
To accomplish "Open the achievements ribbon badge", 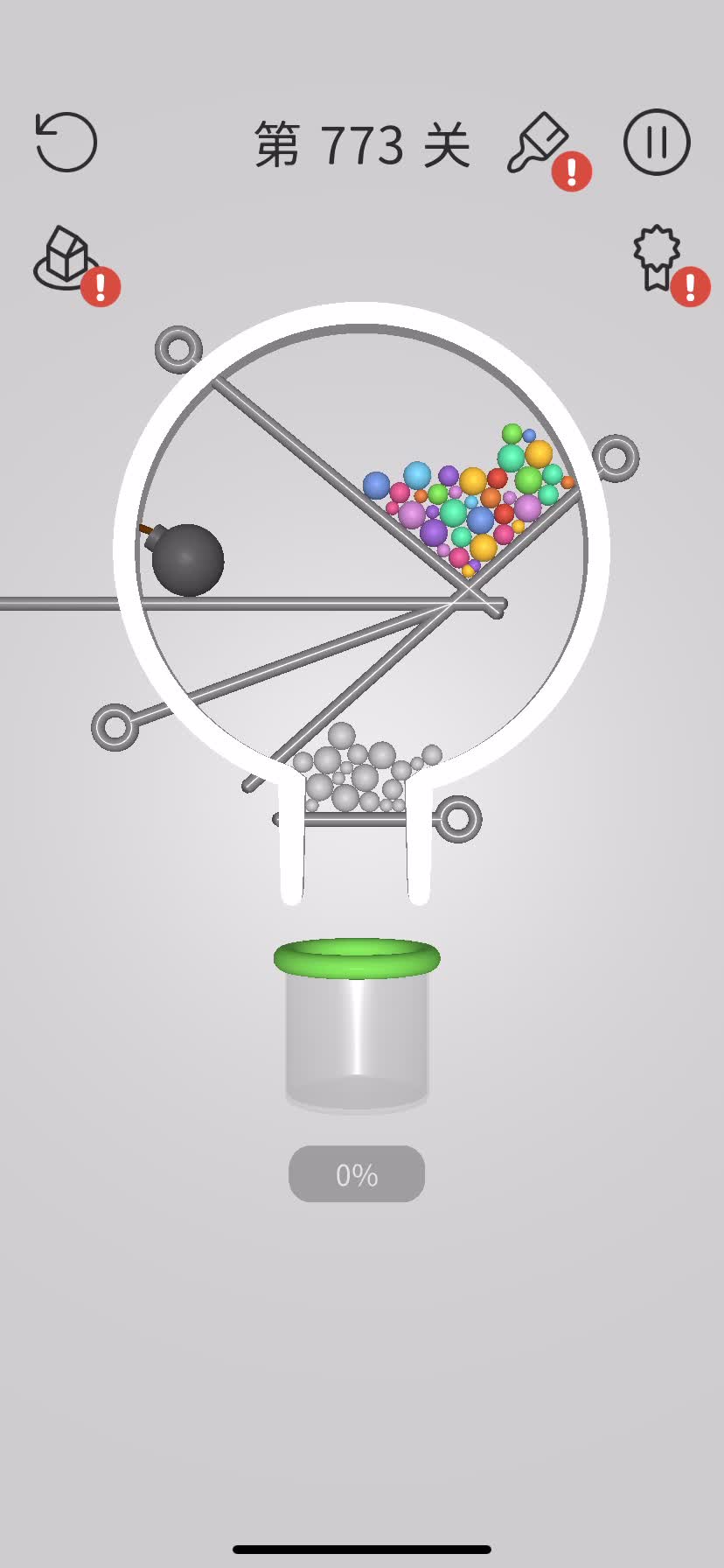I will point(658,257).
